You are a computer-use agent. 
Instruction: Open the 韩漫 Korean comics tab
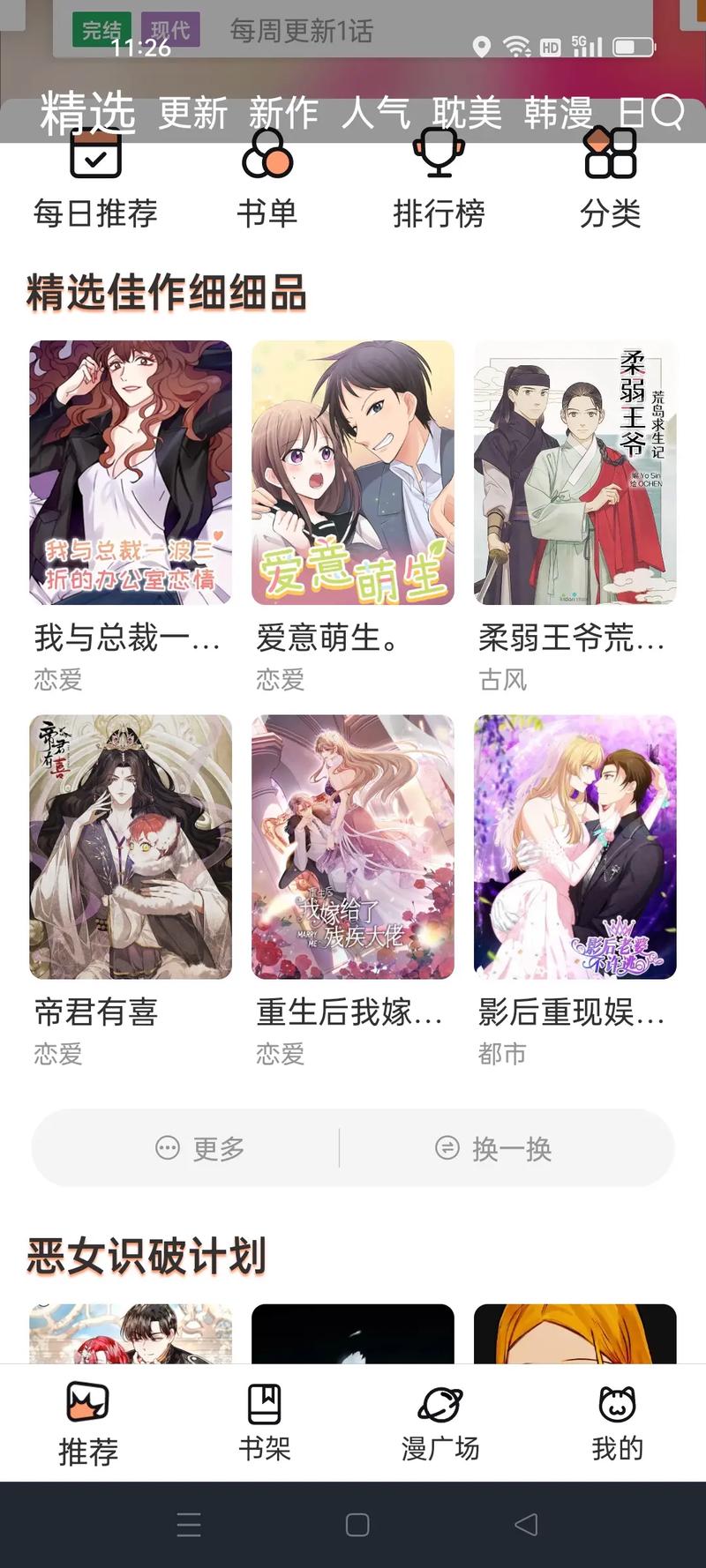559,114
